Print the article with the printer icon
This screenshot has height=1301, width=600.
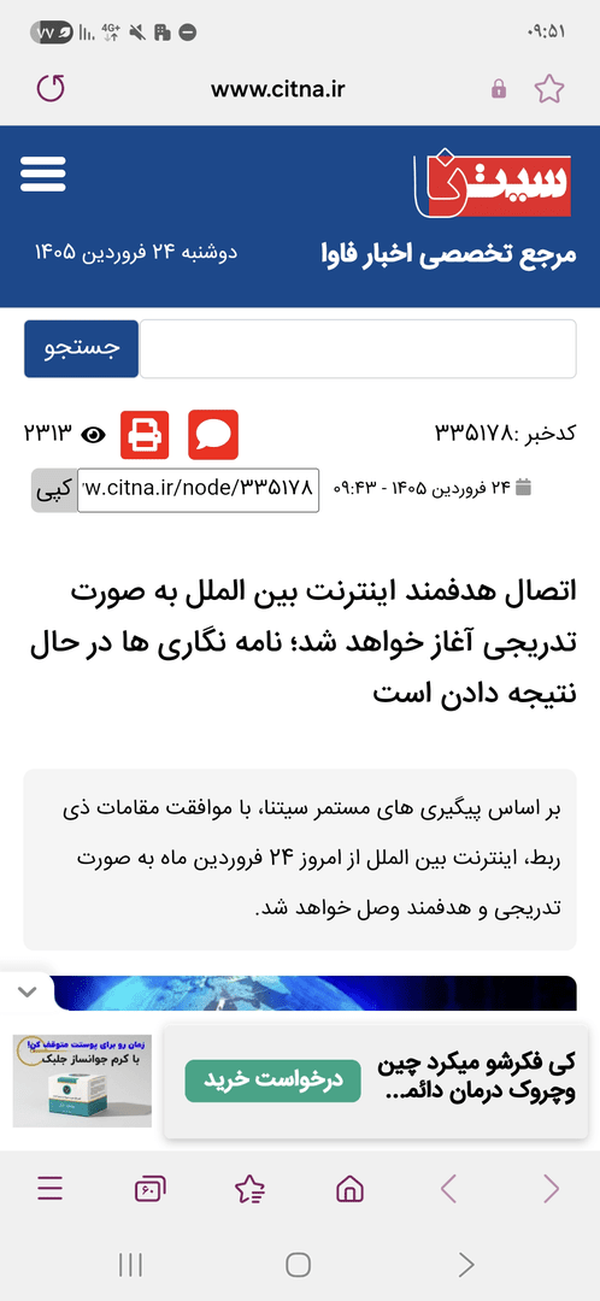point(146,434)
